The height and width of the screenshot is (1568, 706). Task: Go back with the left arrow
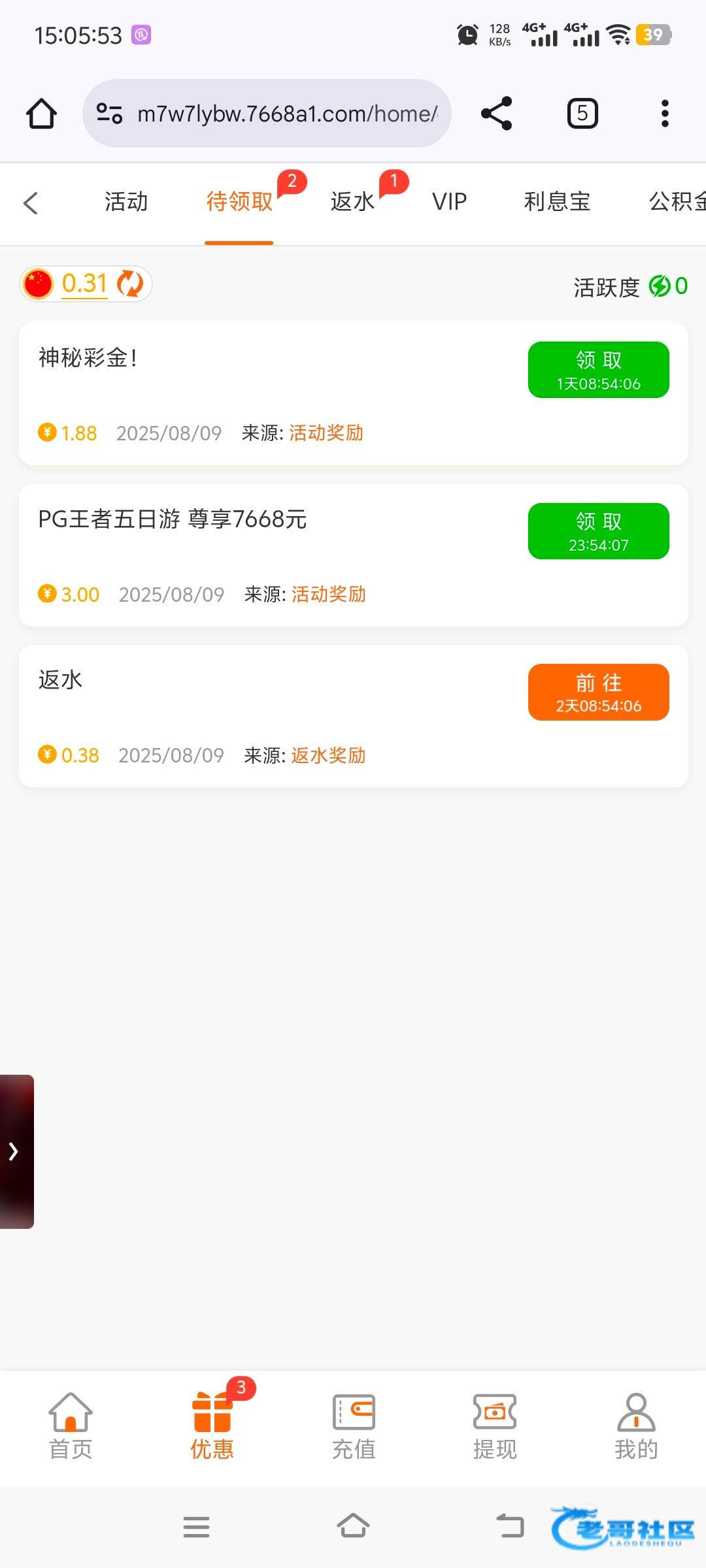31,203
